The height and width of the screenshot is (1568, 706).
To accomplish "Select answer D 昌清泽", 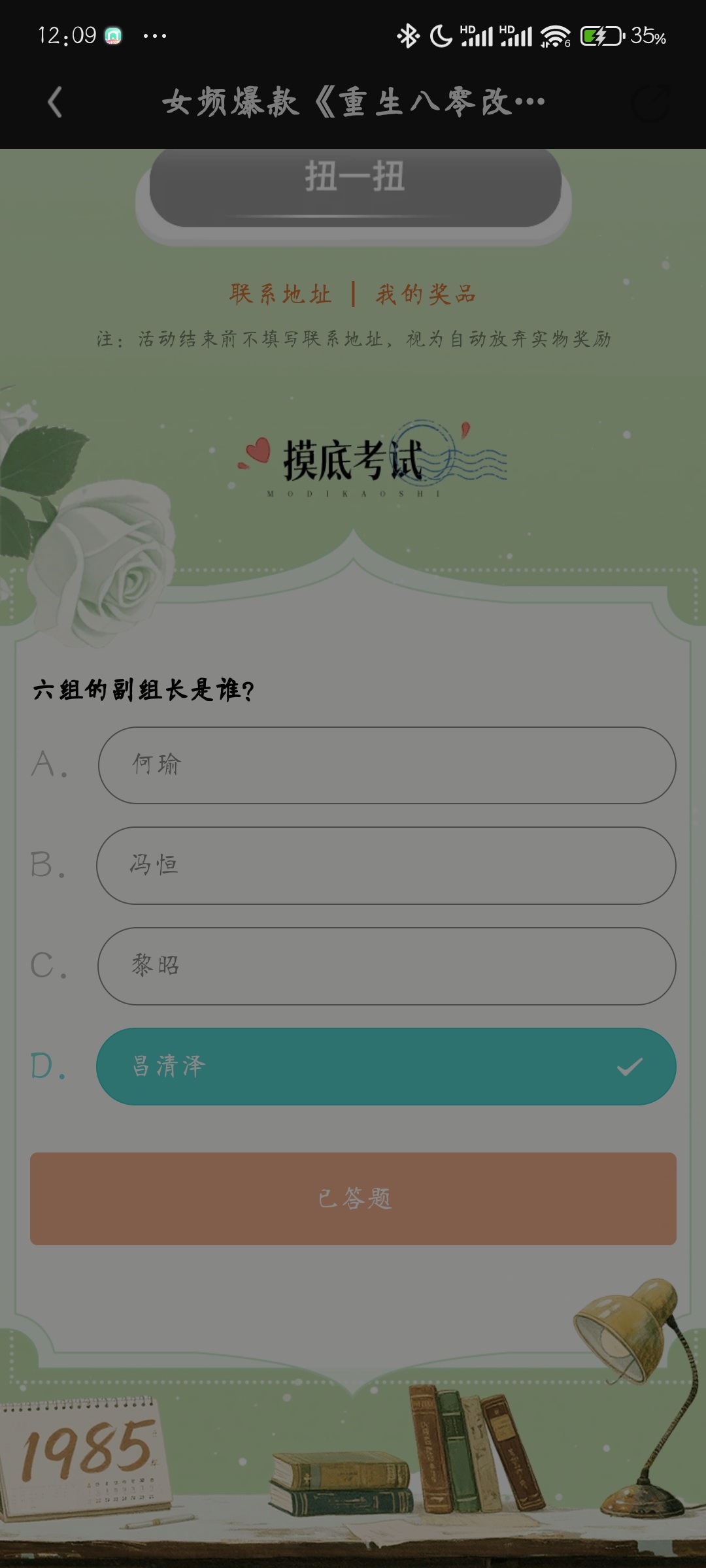I will 386,1067.
